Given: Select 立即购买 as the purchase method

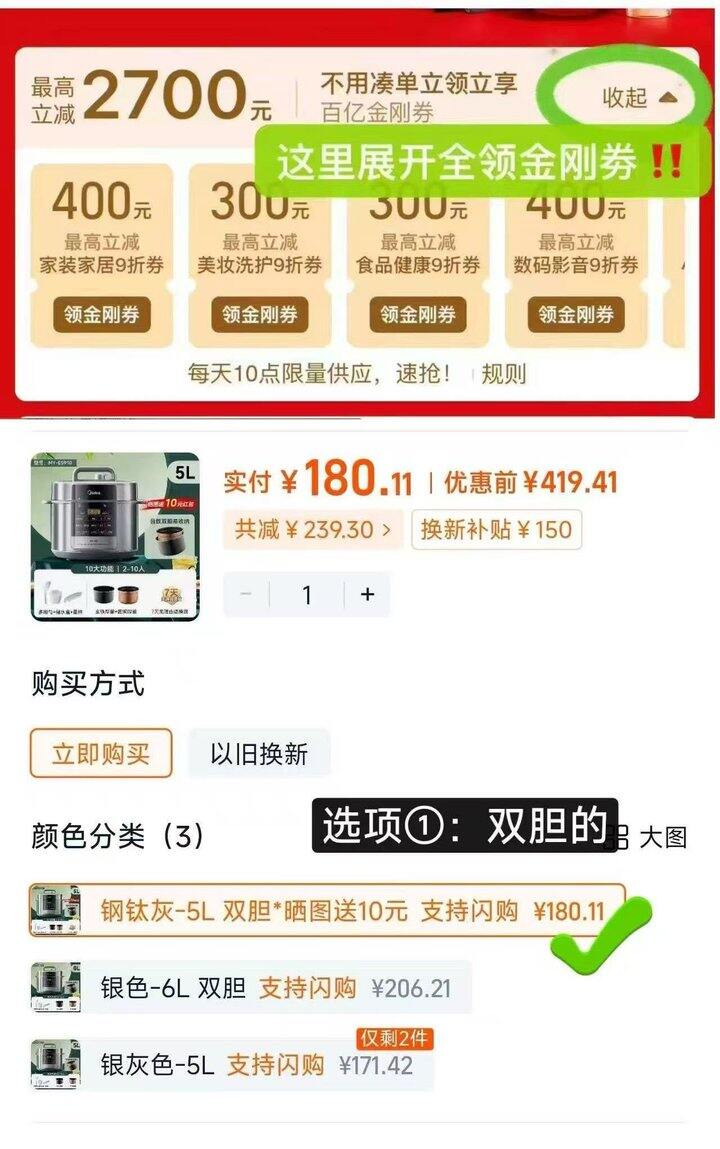Looking at the screenshot, I should (101, 753).
